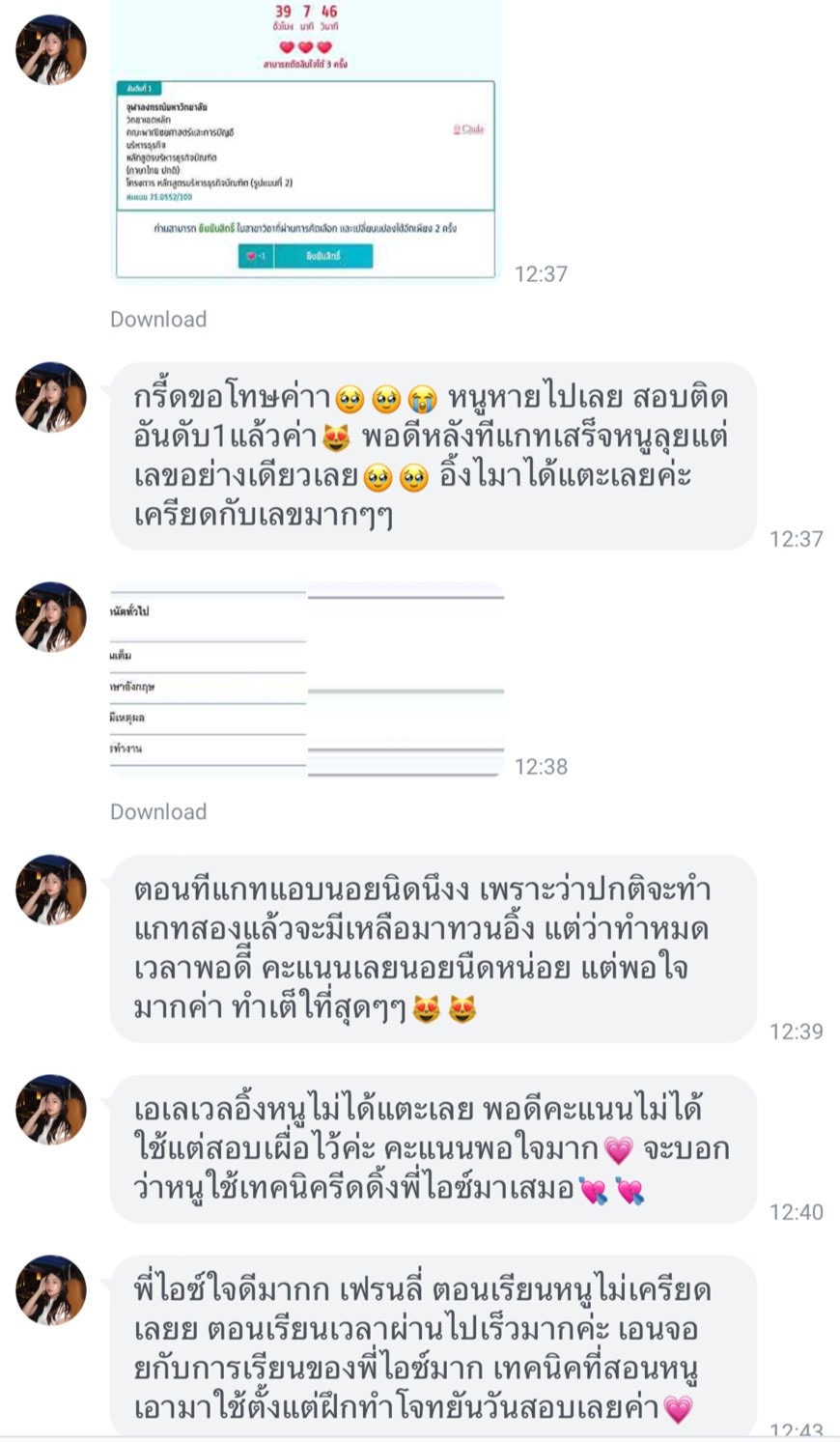Open sender's profile avatar beside 12:40 message
This screenshot has width=840, height=1442.
click(x=50, y=1110)
